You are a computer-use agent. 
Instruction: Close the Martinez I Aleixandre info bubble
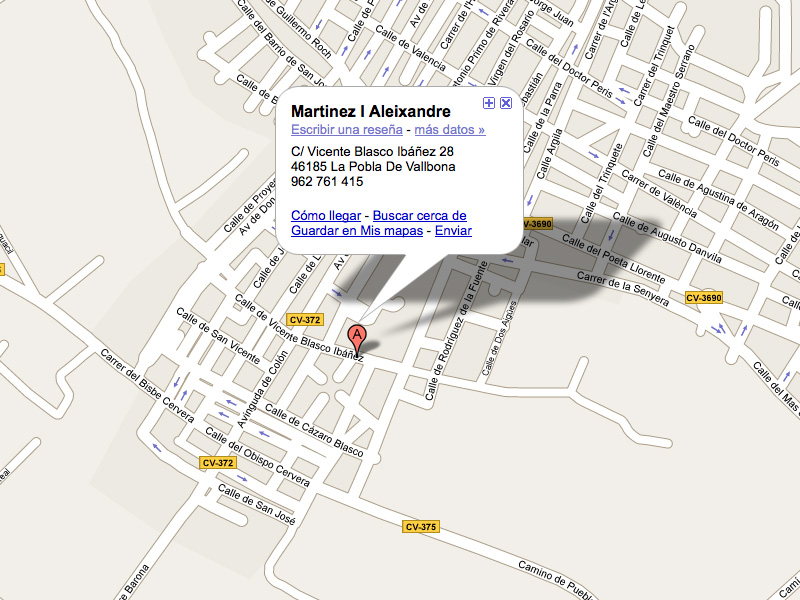click(506, 103)
